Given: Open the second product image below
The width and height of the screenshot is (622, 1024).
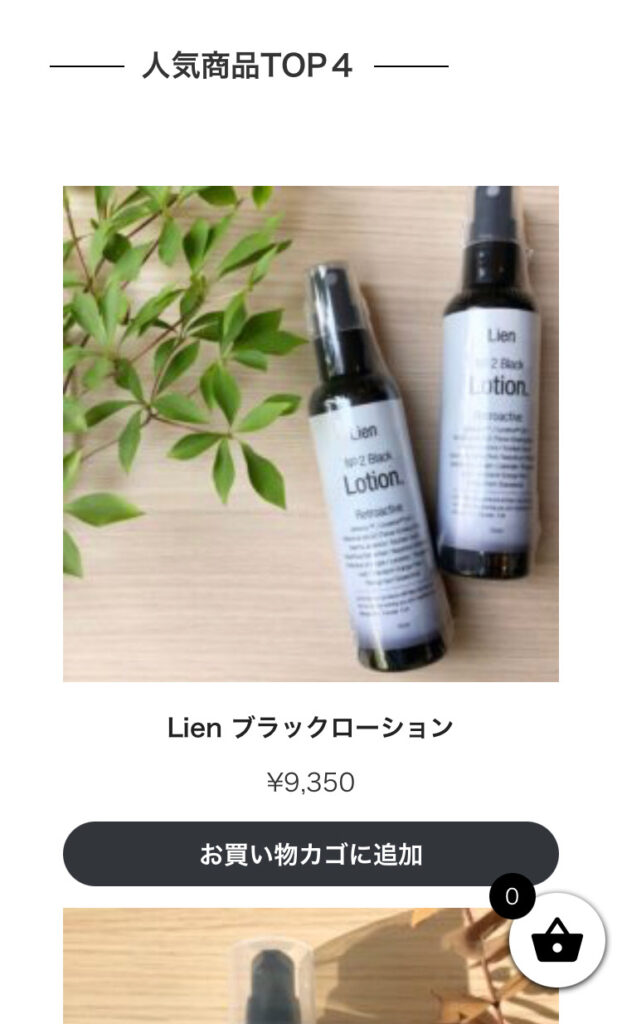Looking at the screenshot, I should (x=280, y=968).
